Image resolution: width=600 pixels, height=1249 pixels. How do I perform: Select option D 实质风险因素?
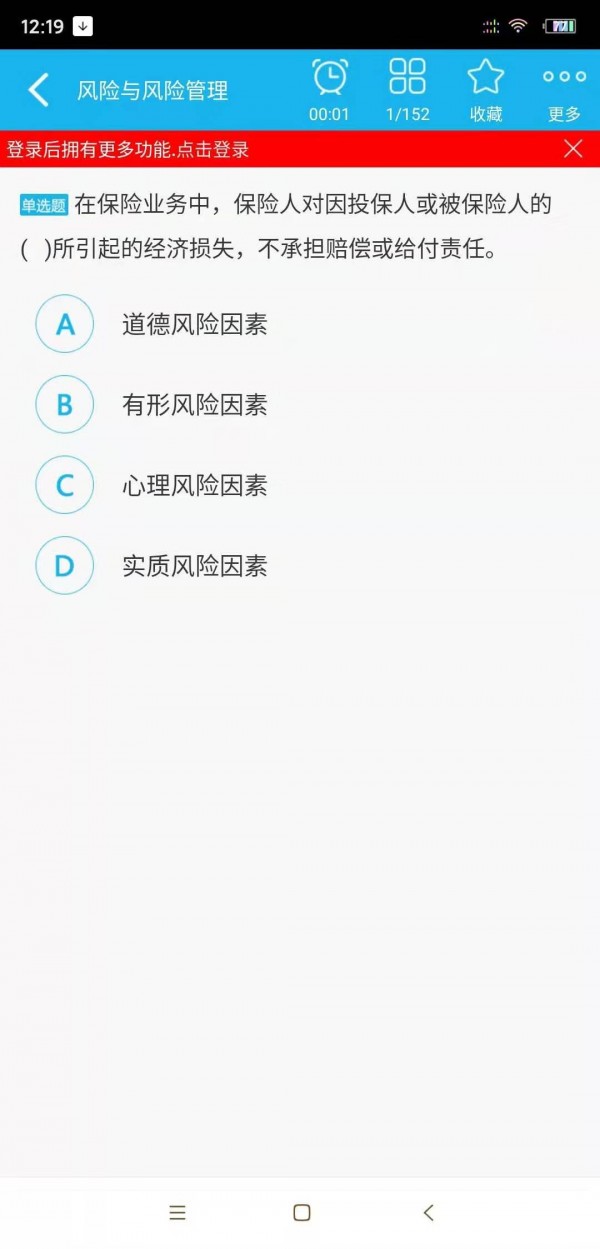click(64, 566)
